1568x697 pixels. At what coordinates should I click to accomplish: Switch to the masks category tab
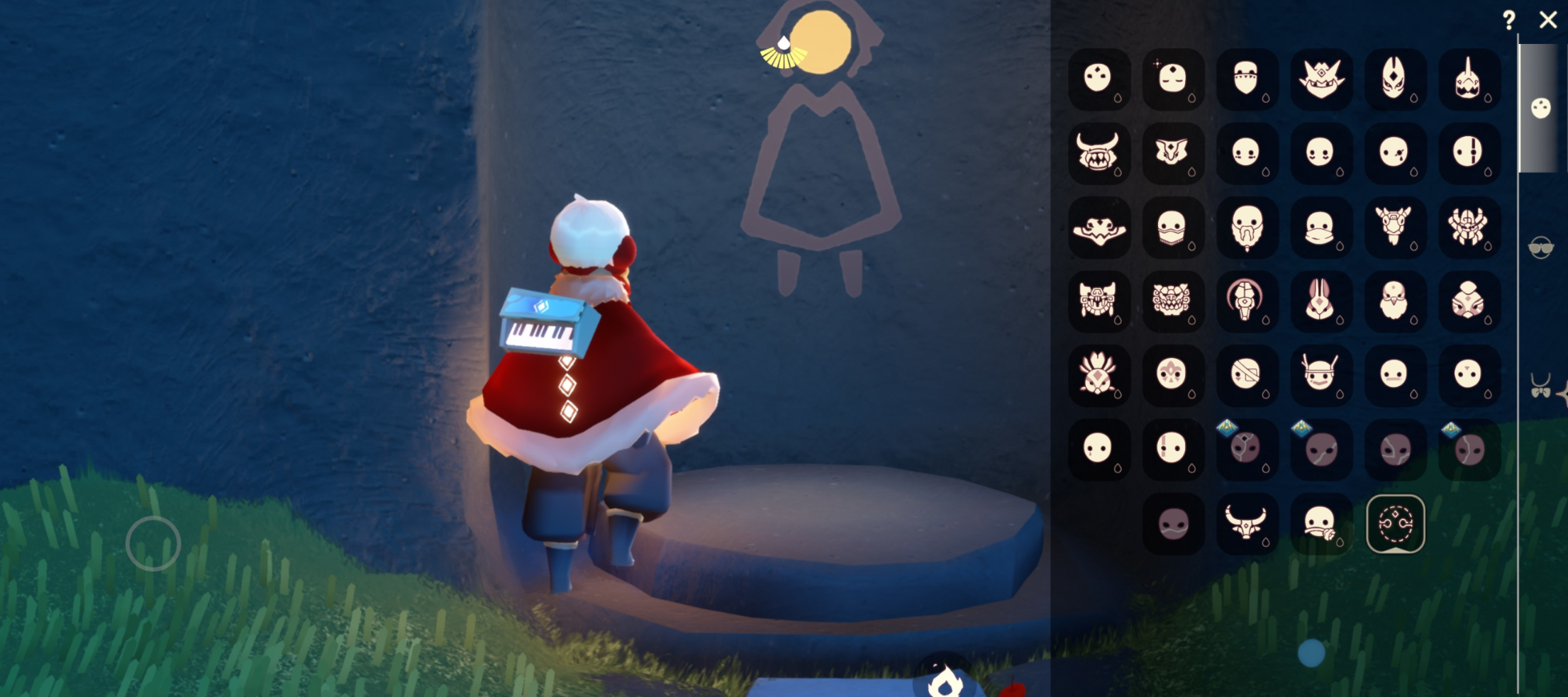[x=1540, y=108]
